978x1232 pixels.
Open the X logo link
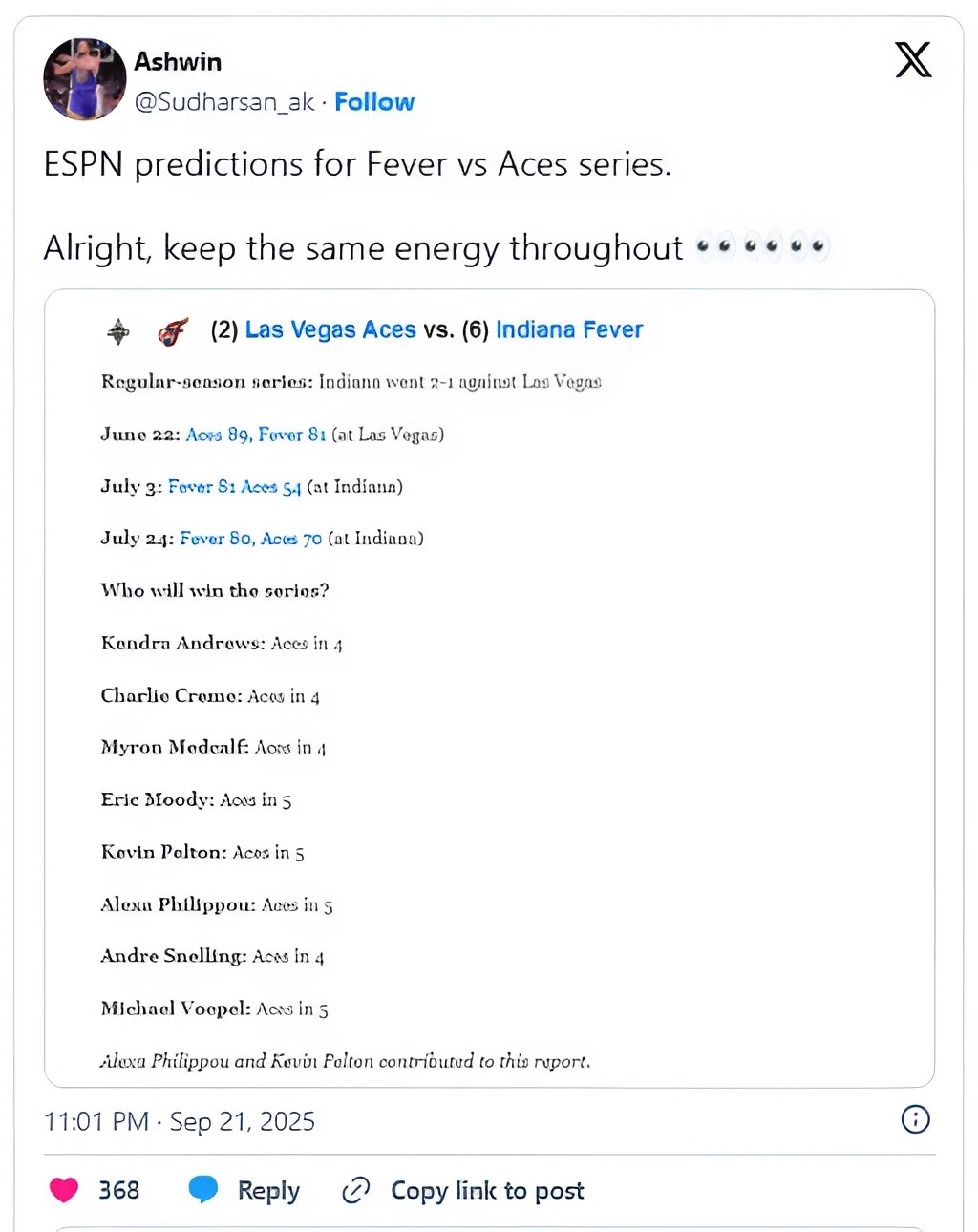coord(913,60)
